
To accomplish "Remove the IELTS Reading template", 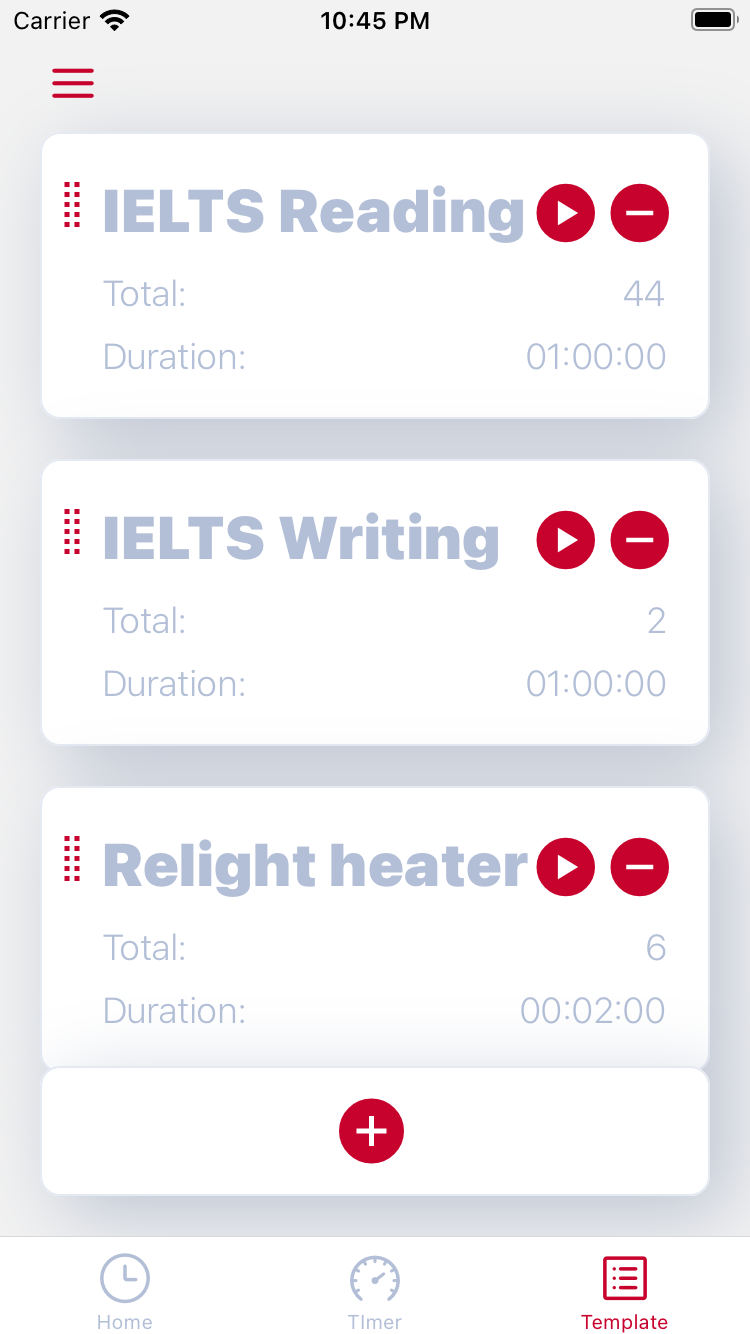I will tap(640, 213).
